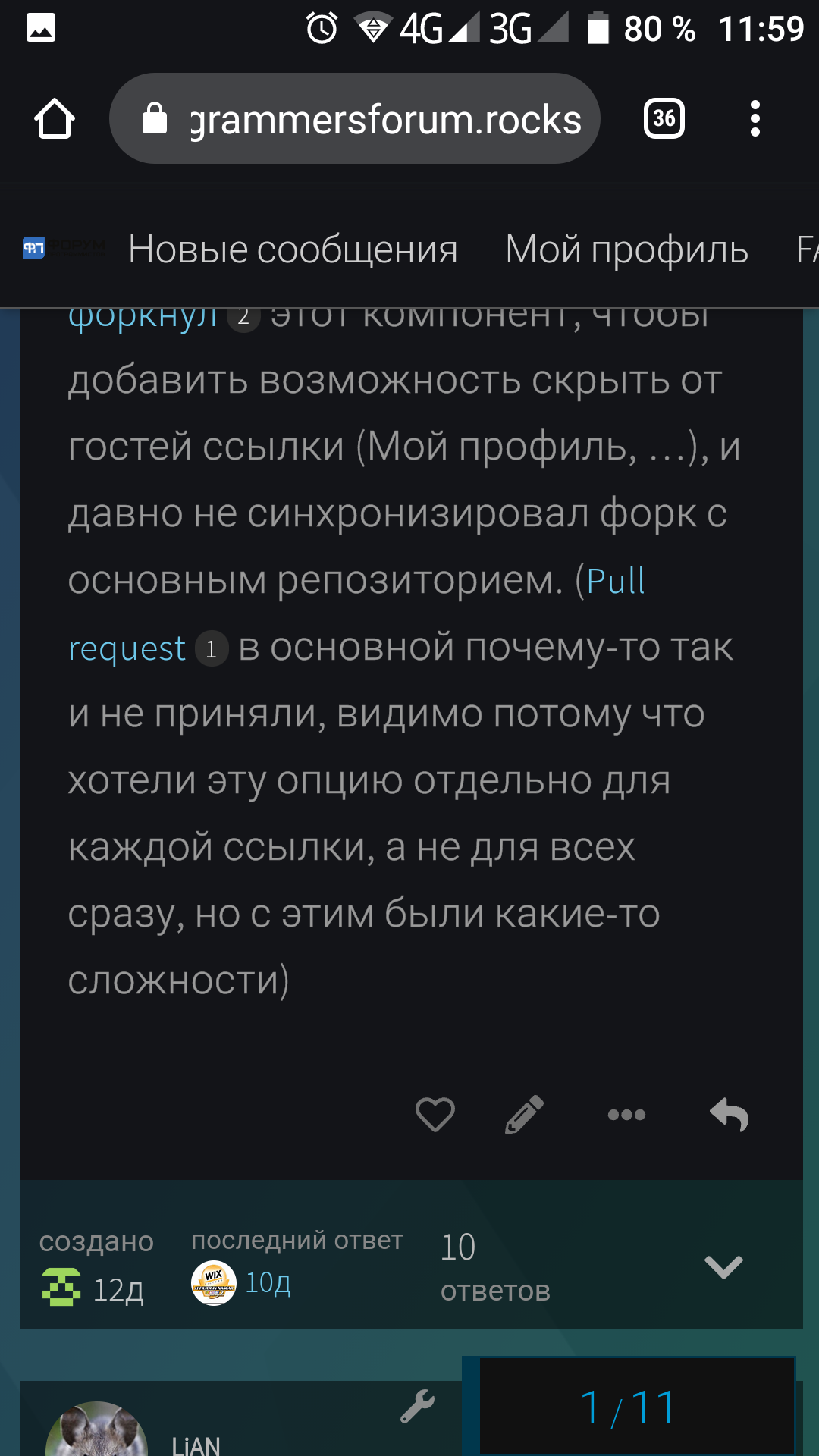
Task: Open the topic creator's avatar
Action: [61, 1287]
